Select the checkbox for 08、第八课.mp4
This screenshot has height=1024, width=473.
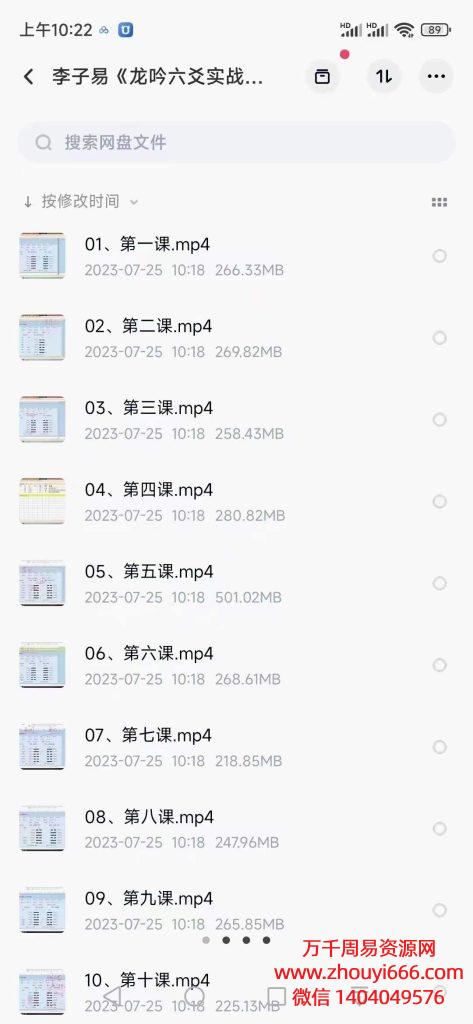(440, 829)
